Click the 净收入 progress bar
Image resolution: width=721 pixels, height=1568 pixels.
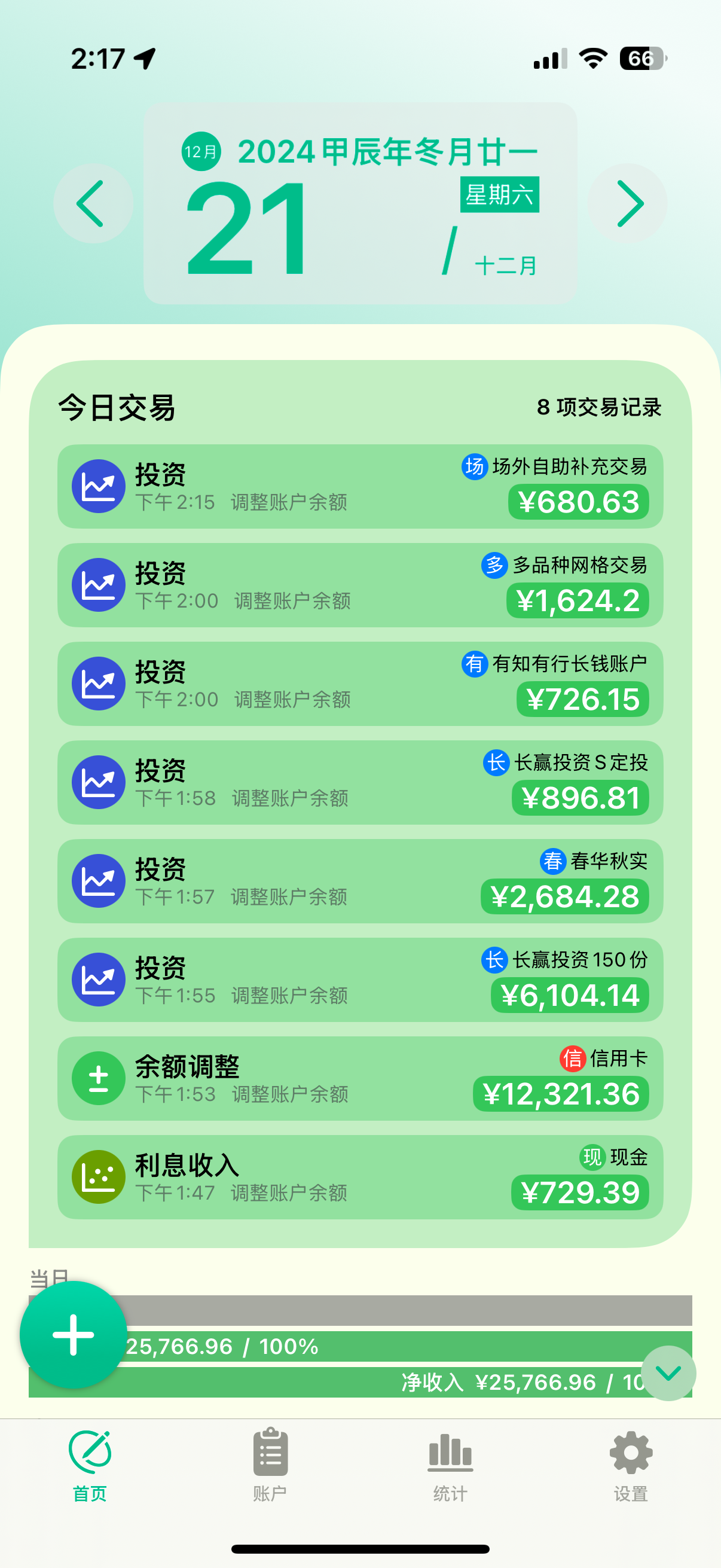pyautogui.click(x=365, y=1383)
